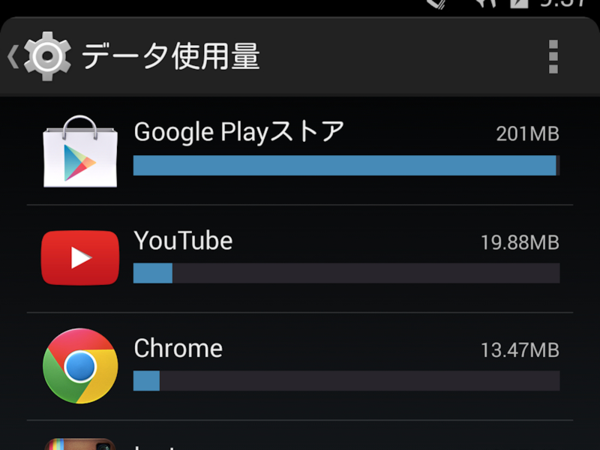Open the overflow menu
The height and width of the screenshot is (450, 600).
pos(553,57)
